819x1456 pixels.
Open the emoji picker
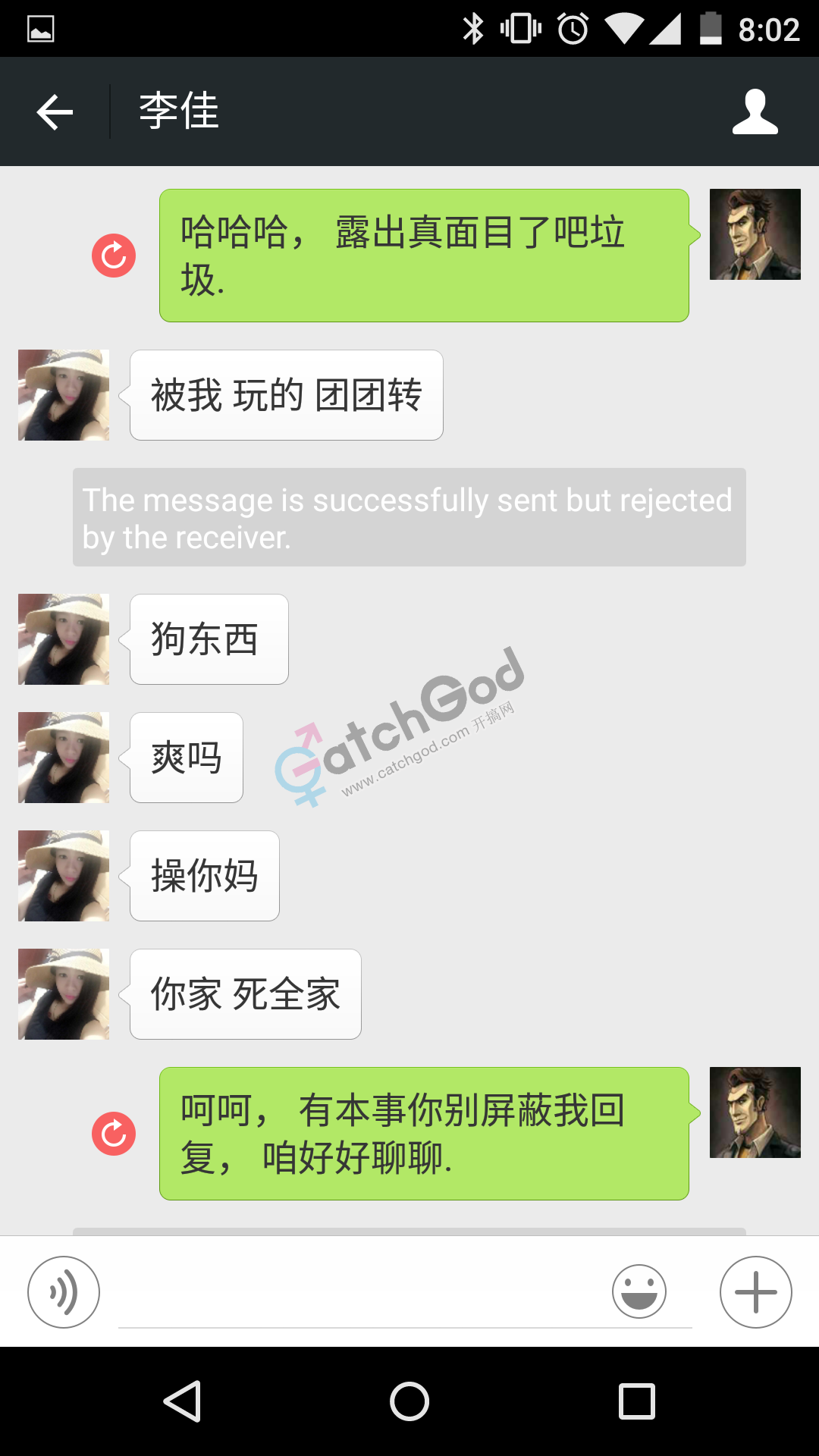coord(639,1292)
